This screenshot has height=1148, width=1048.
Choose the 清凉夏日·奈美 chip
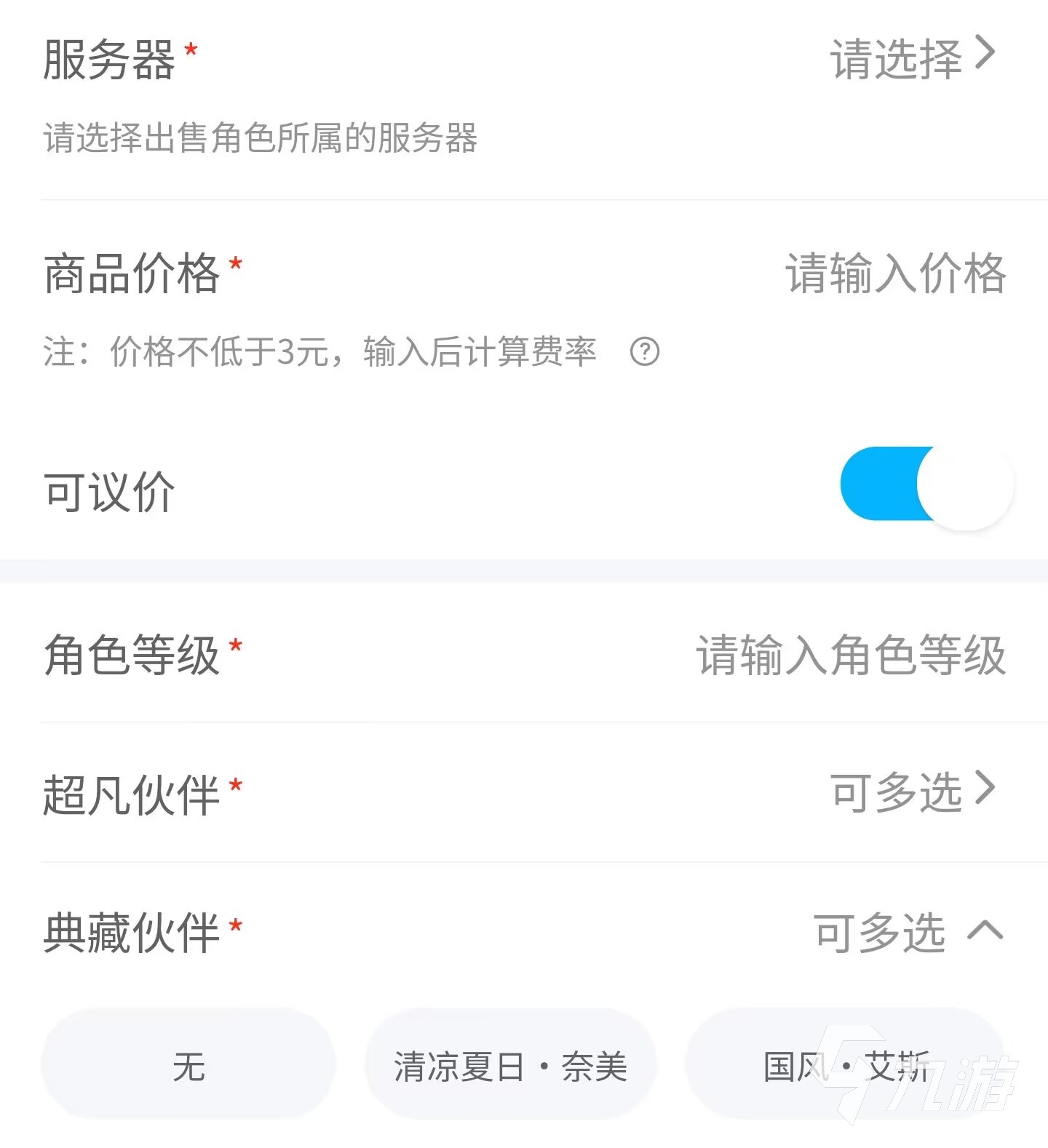coord(510,1066)
